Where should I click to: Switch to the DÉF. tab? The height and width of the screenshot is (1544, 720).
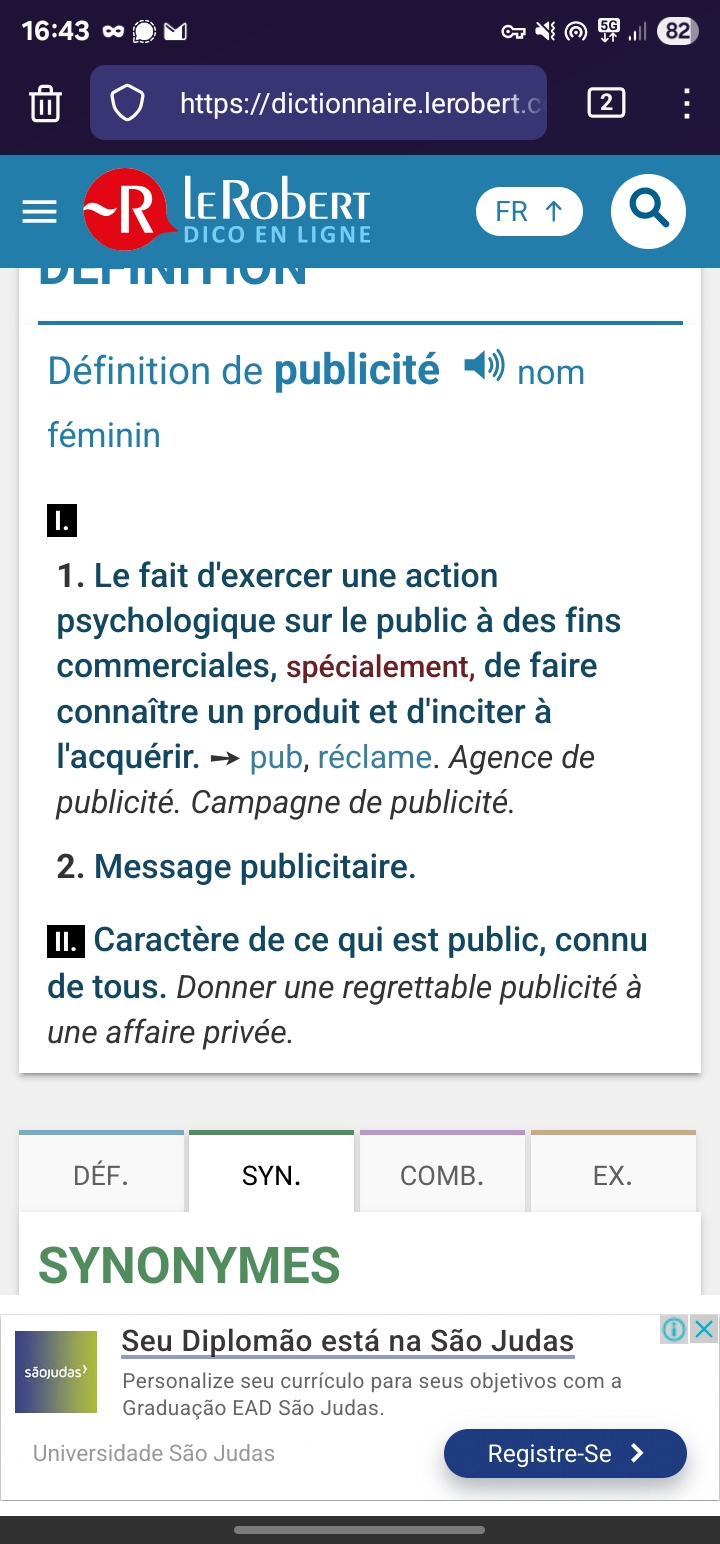coord(101,1173)
